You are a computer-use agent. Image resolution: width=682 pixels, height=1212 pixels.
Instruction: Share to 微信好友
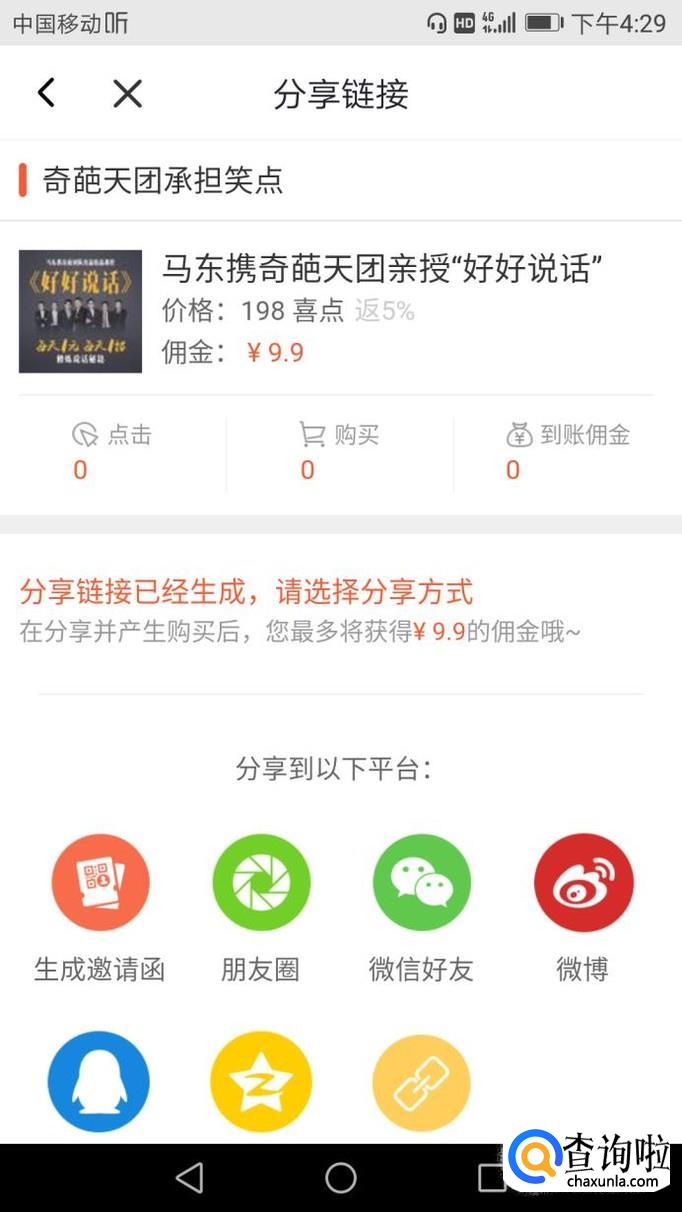[421, 884]
